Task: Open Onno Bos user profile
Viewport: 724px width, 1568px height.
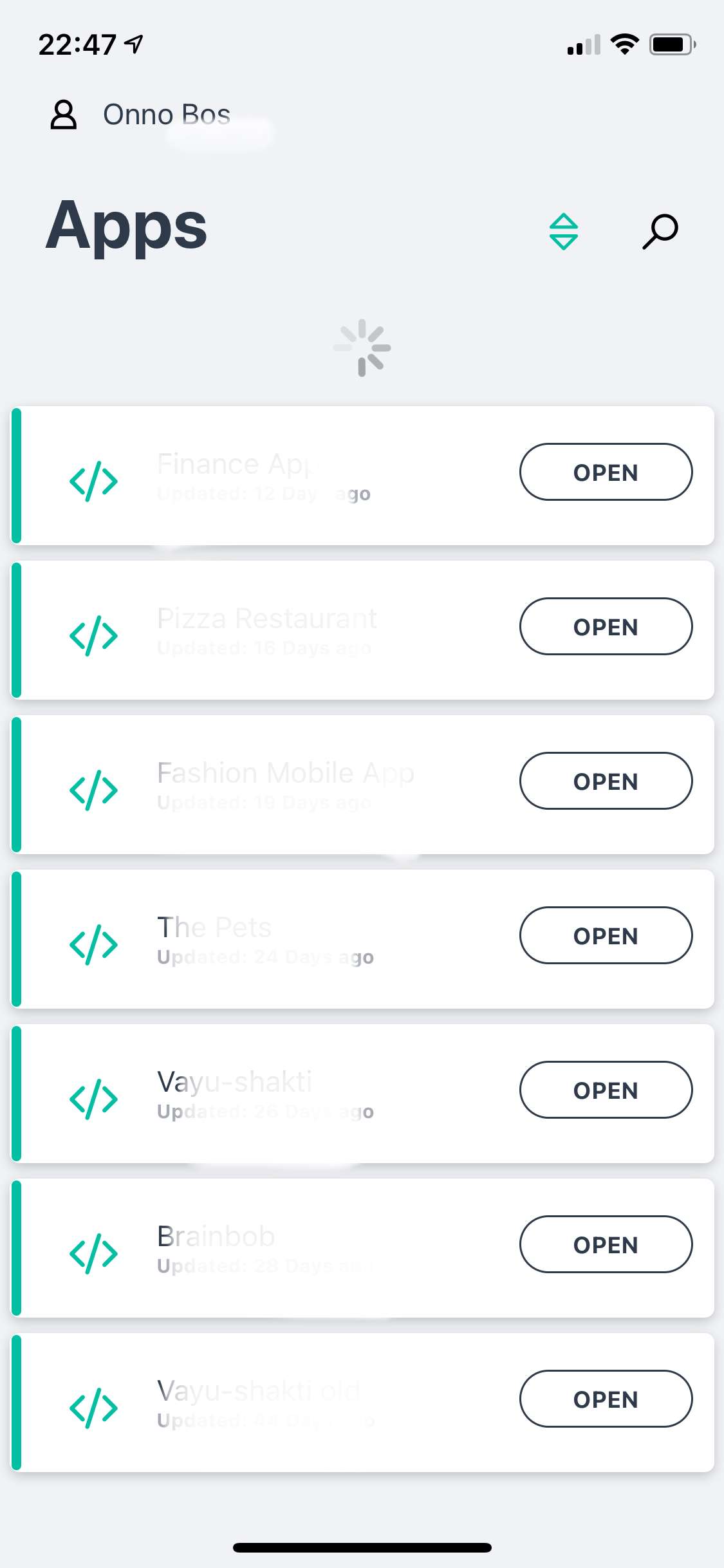Action: [x=140, y=115]
